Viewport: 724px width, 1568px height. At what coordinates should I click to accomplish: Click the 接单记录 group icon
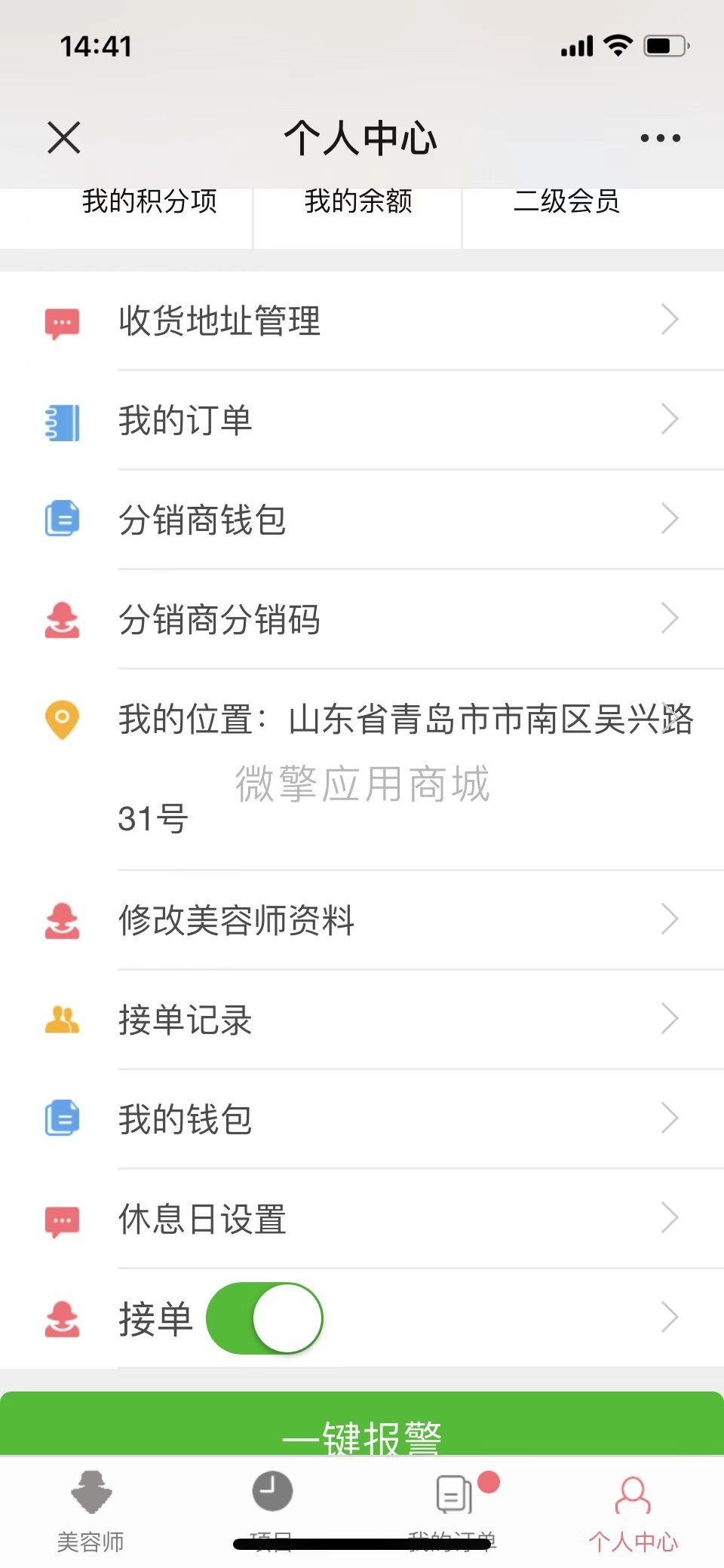click(x=62, y=1020)
